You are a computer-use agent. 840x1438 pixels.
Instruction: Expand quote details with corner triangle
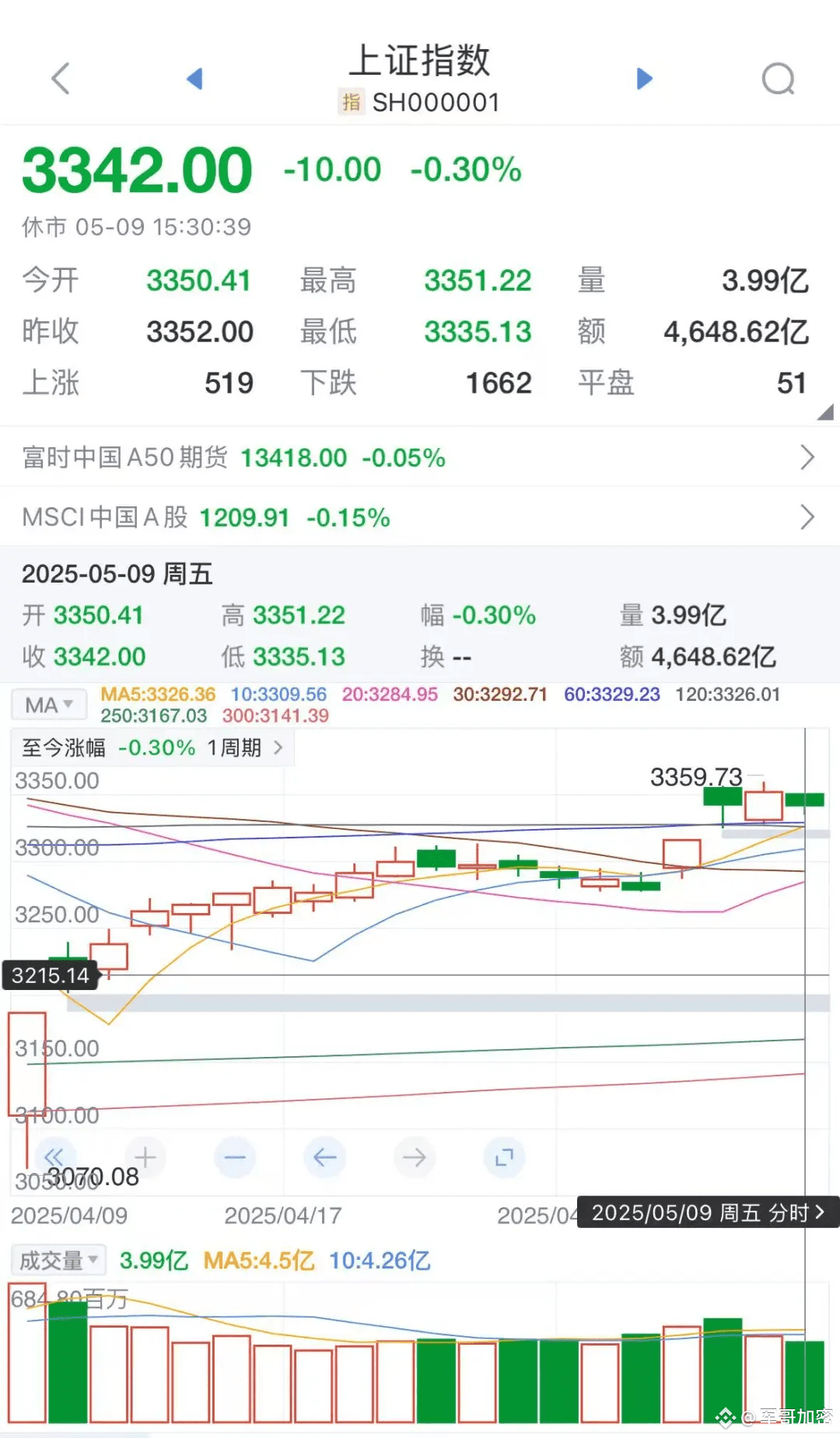point(825,412)
